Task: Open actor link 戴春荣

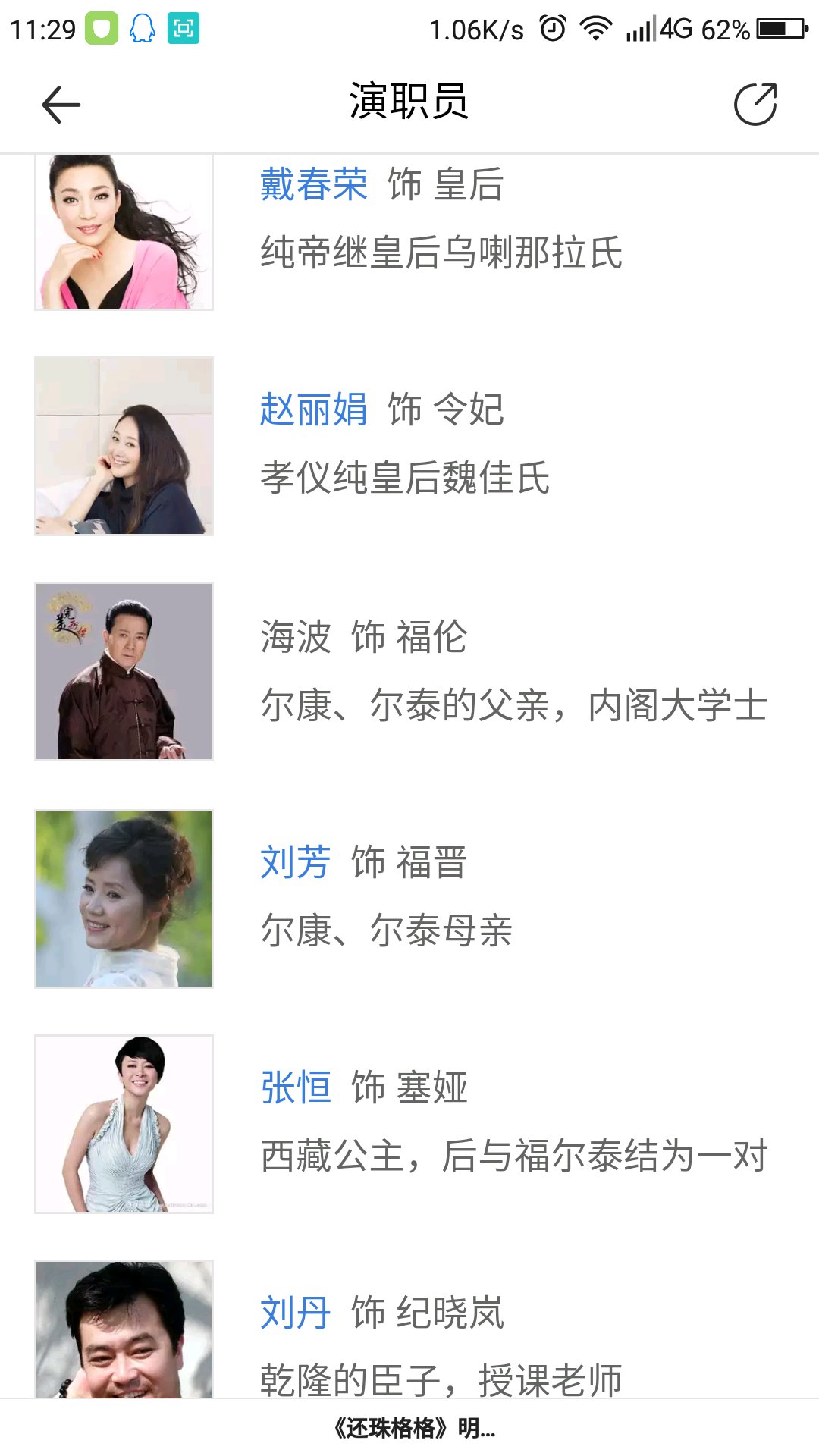Action: (x=313, y=185)
